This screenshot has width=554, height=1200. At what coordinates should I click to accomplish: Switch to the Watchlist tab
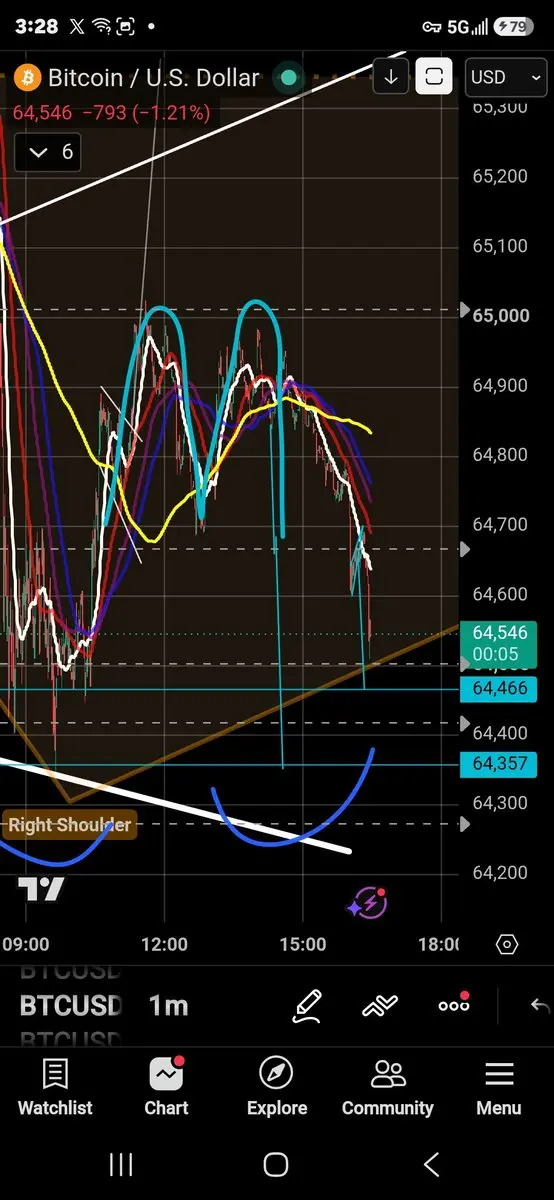pyautogui.click(x=55, y=1087)
